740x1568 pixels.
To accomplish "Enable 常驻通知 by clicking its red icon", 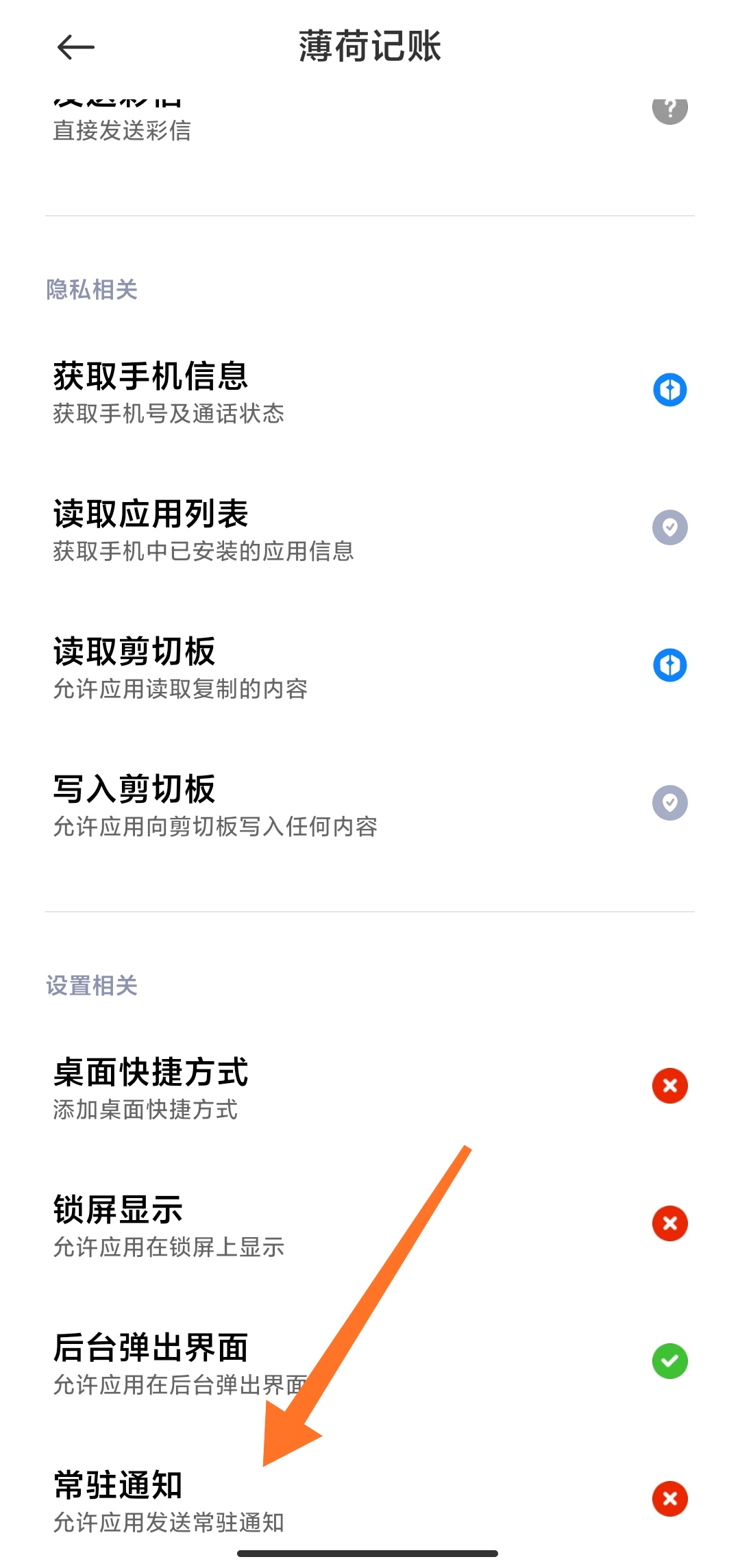I will pos(669,1499).
